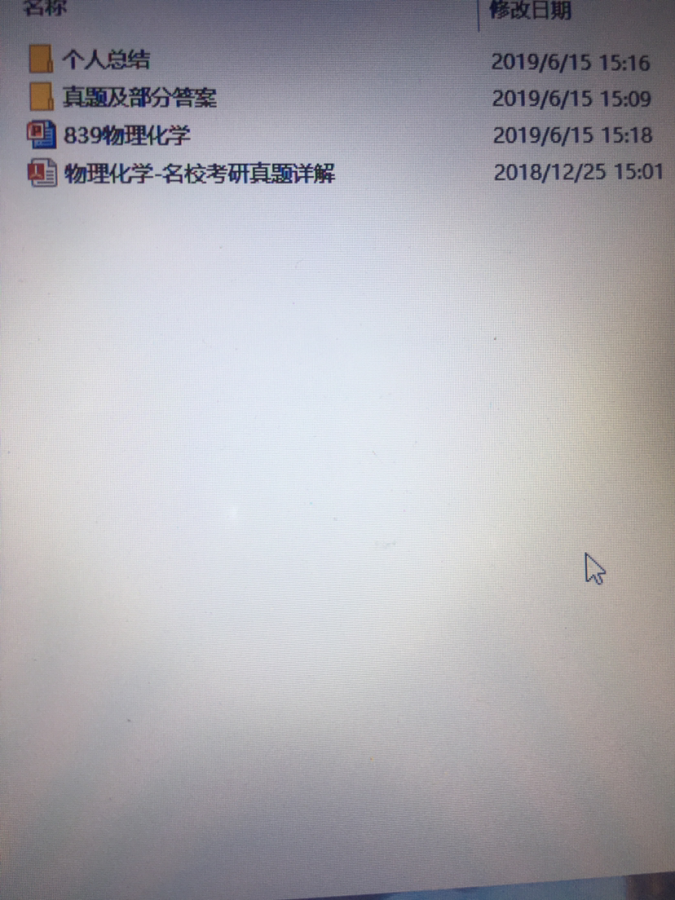675x900 pixels.
Task: Open the 839物理化学 file
Action: [126, 135]
